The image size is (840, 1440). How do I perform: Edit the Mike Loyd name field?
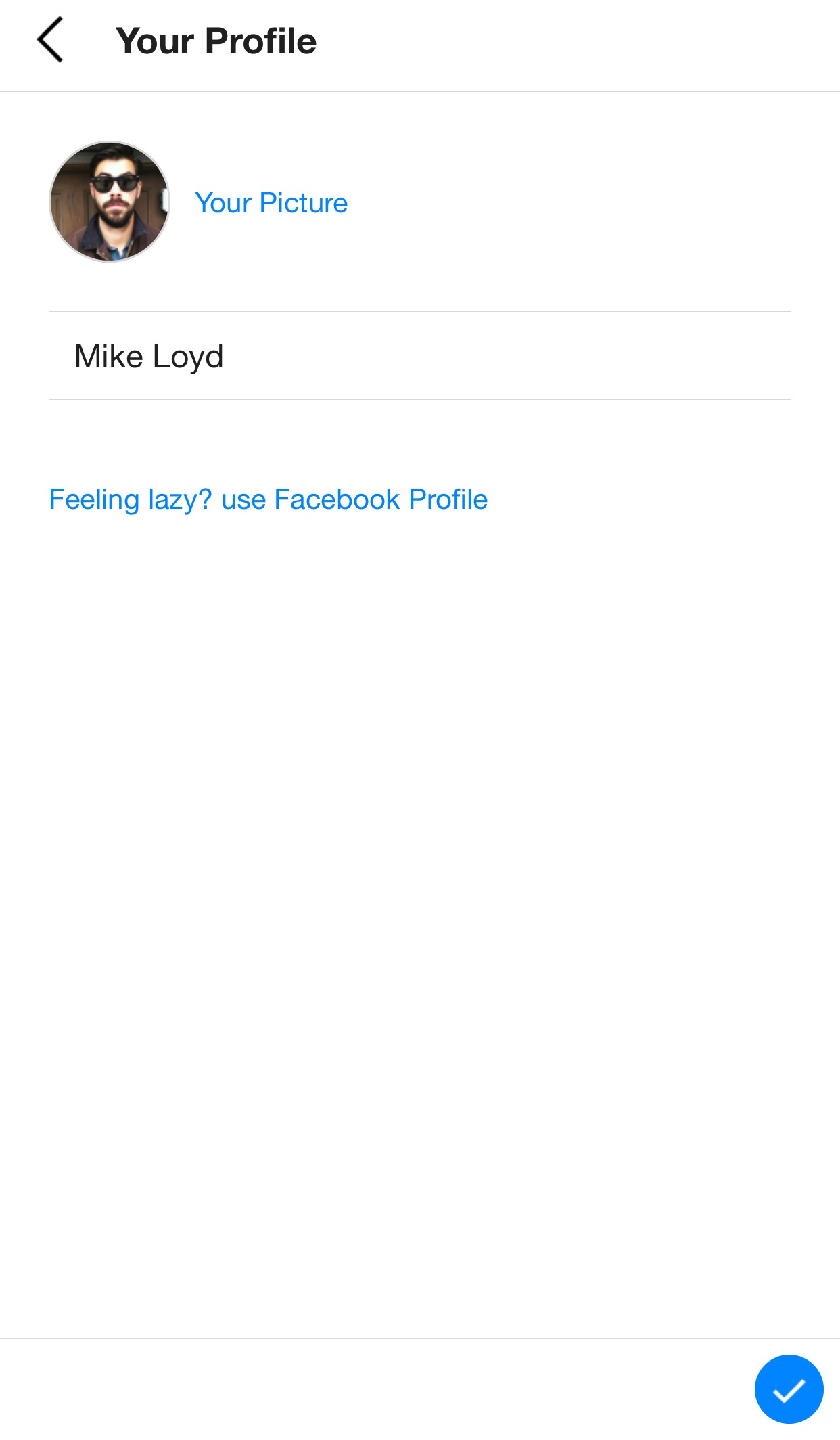click(x=419, y=356)
